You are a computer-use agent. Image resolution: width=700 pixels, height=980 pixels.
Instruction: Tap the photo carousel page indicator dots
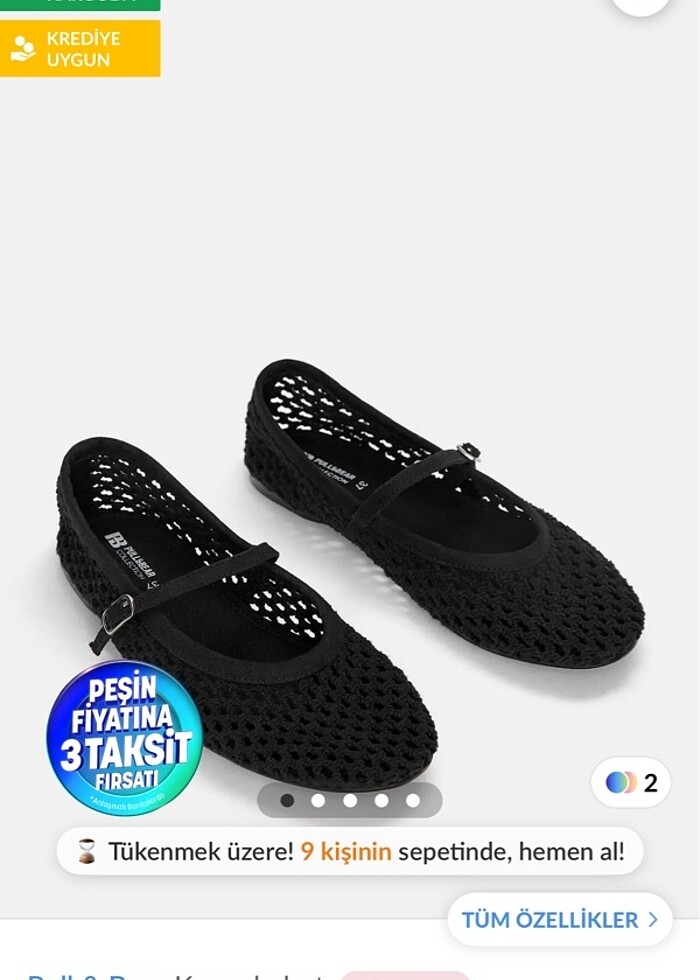pos(350,800)
